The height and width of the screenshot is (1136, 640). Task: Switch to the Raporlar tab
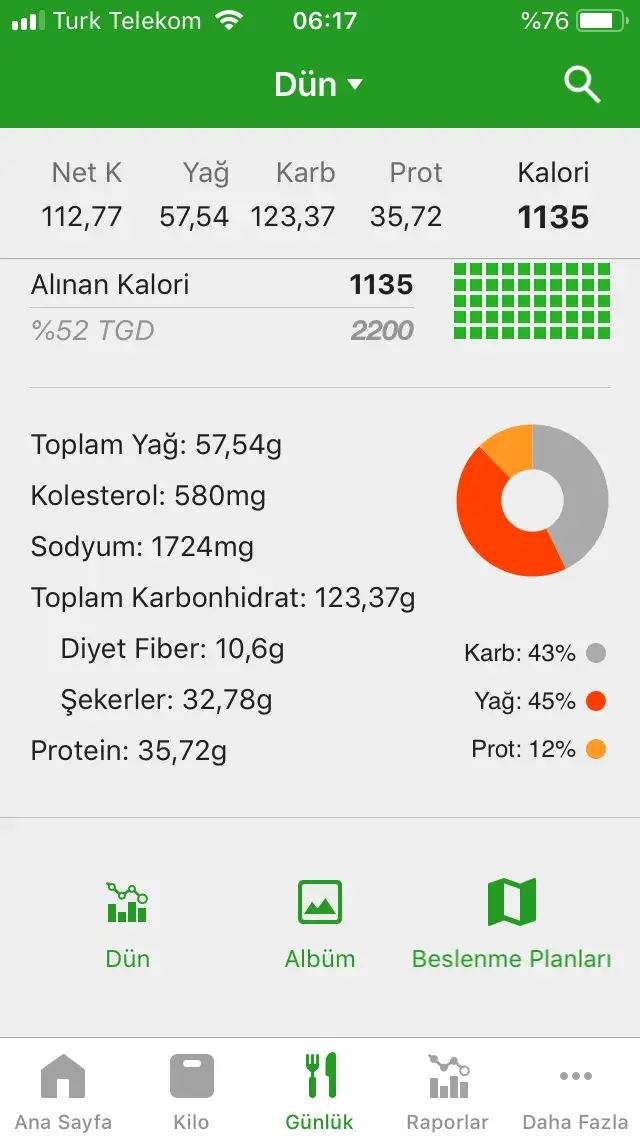tap(447, 1090)
